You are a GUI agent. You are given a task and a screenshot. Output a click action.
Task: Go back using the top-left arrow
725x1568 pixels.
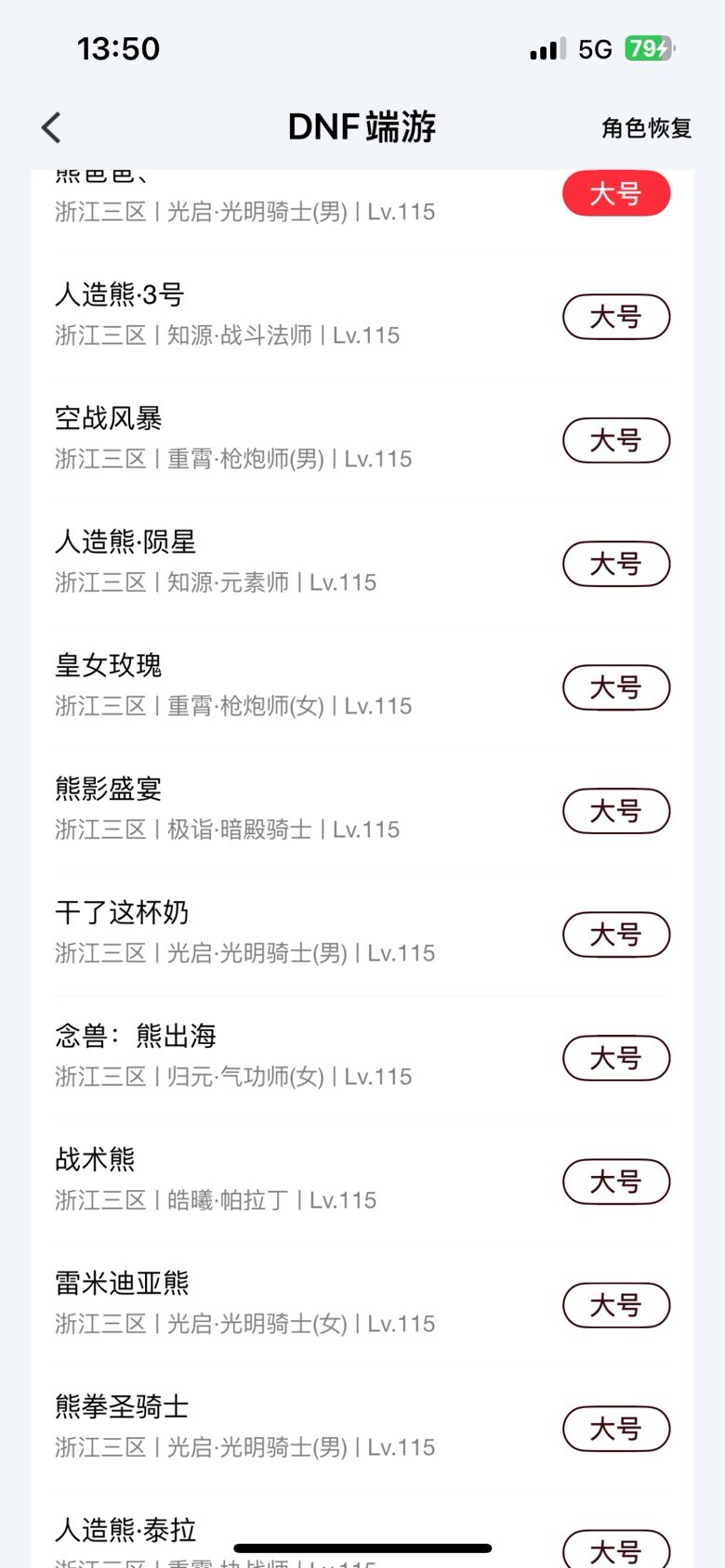pos(52,127)
